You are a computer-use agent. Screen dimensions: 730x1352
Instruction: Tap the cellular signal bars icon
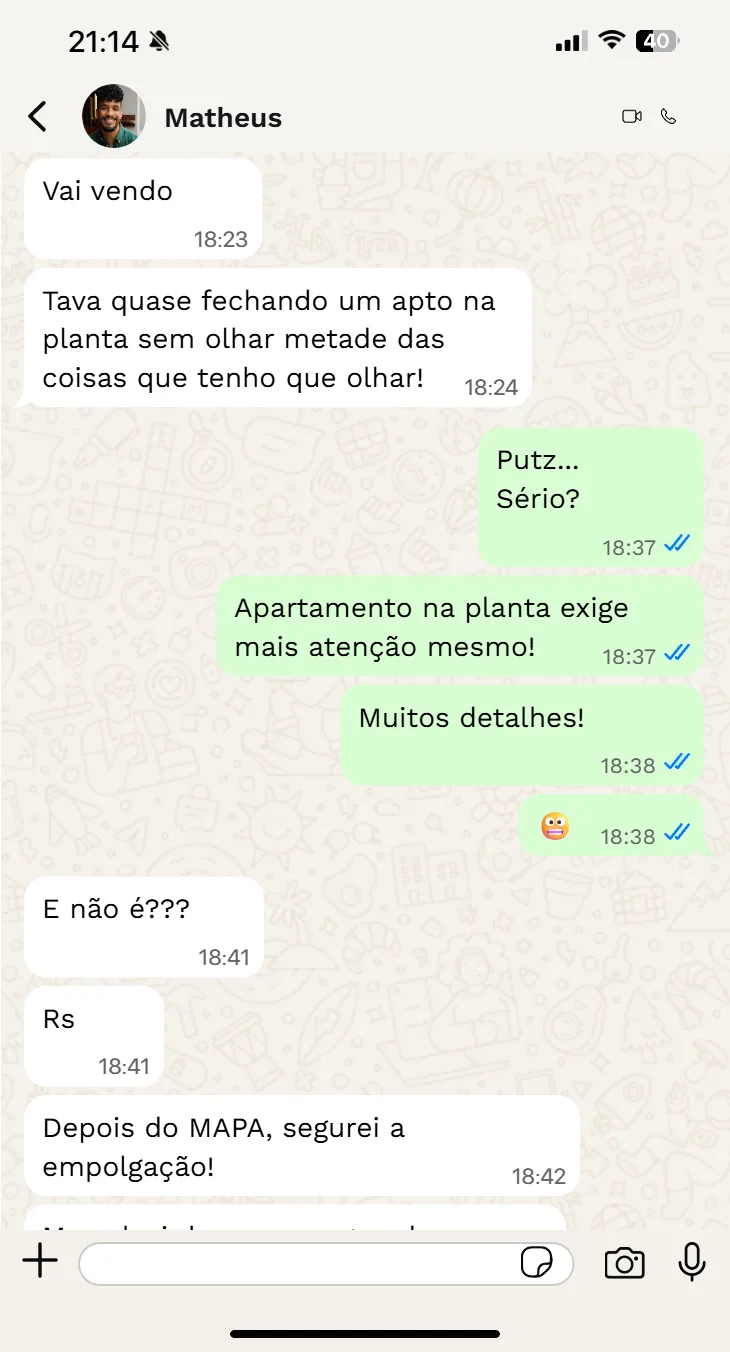[565, 41]
